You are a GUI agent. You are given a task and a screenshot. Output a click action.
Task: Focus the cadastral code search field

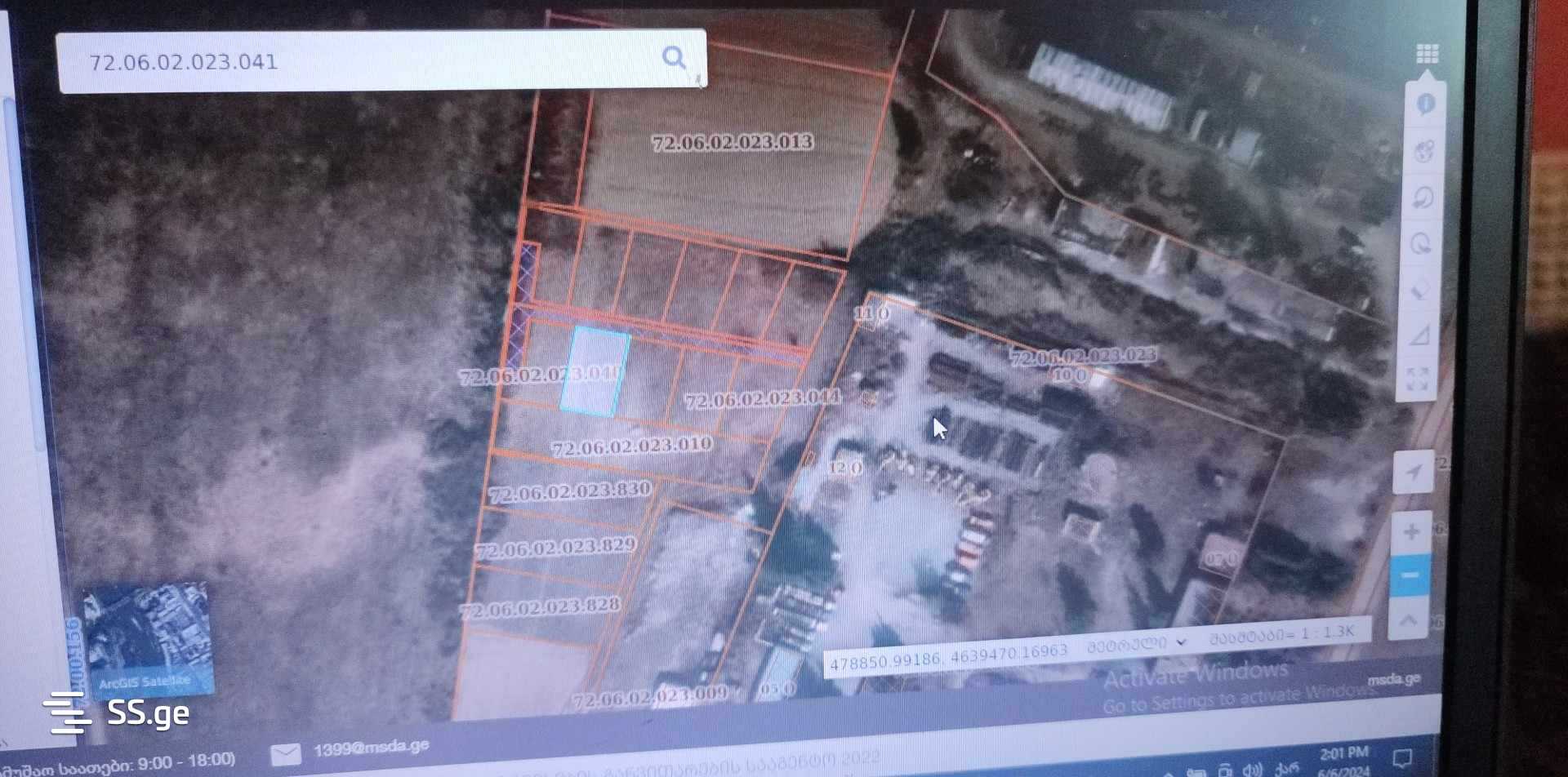point(359,61)
